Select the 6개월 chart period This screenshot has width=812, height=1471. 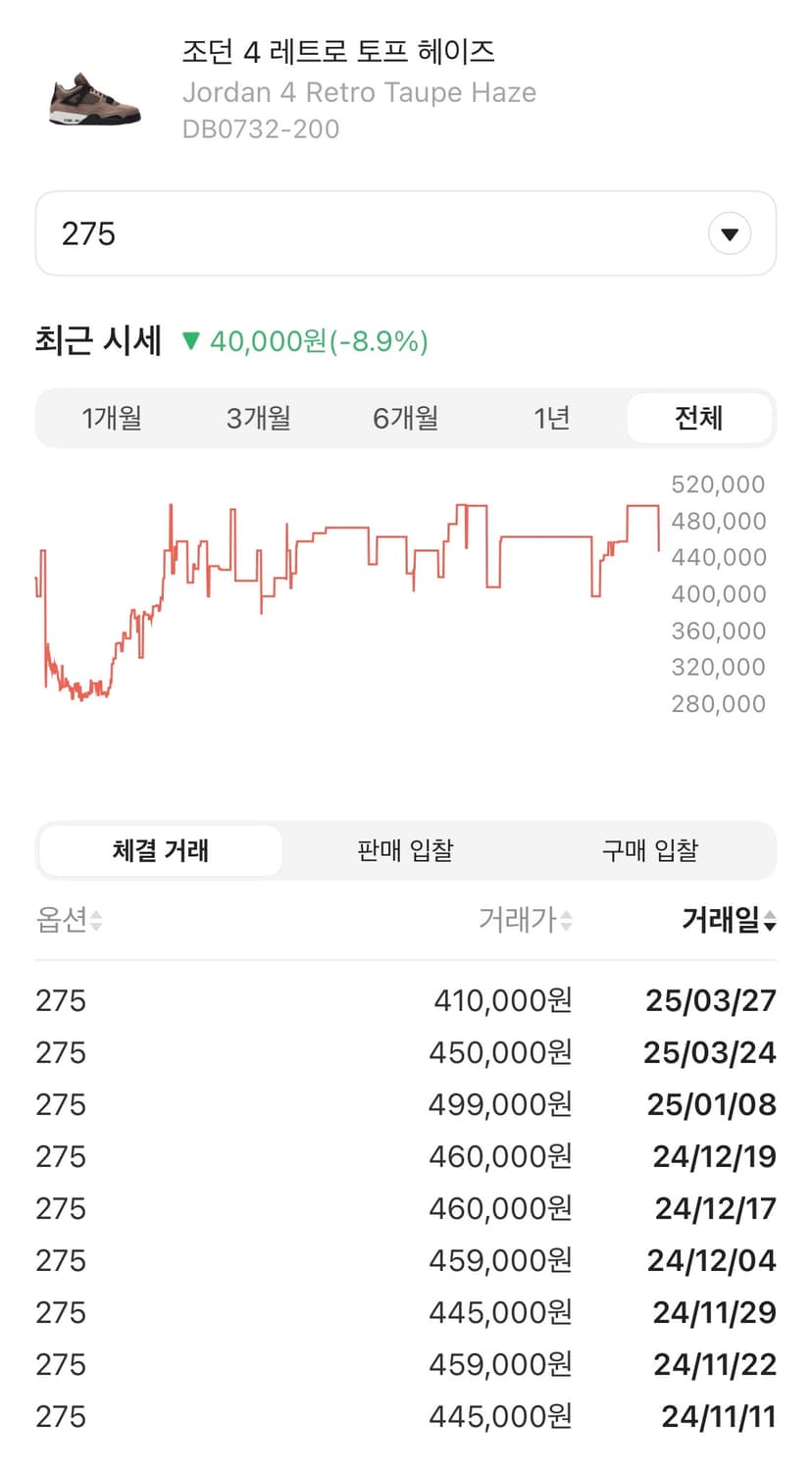pyautogui.click(x=405, y=418)
